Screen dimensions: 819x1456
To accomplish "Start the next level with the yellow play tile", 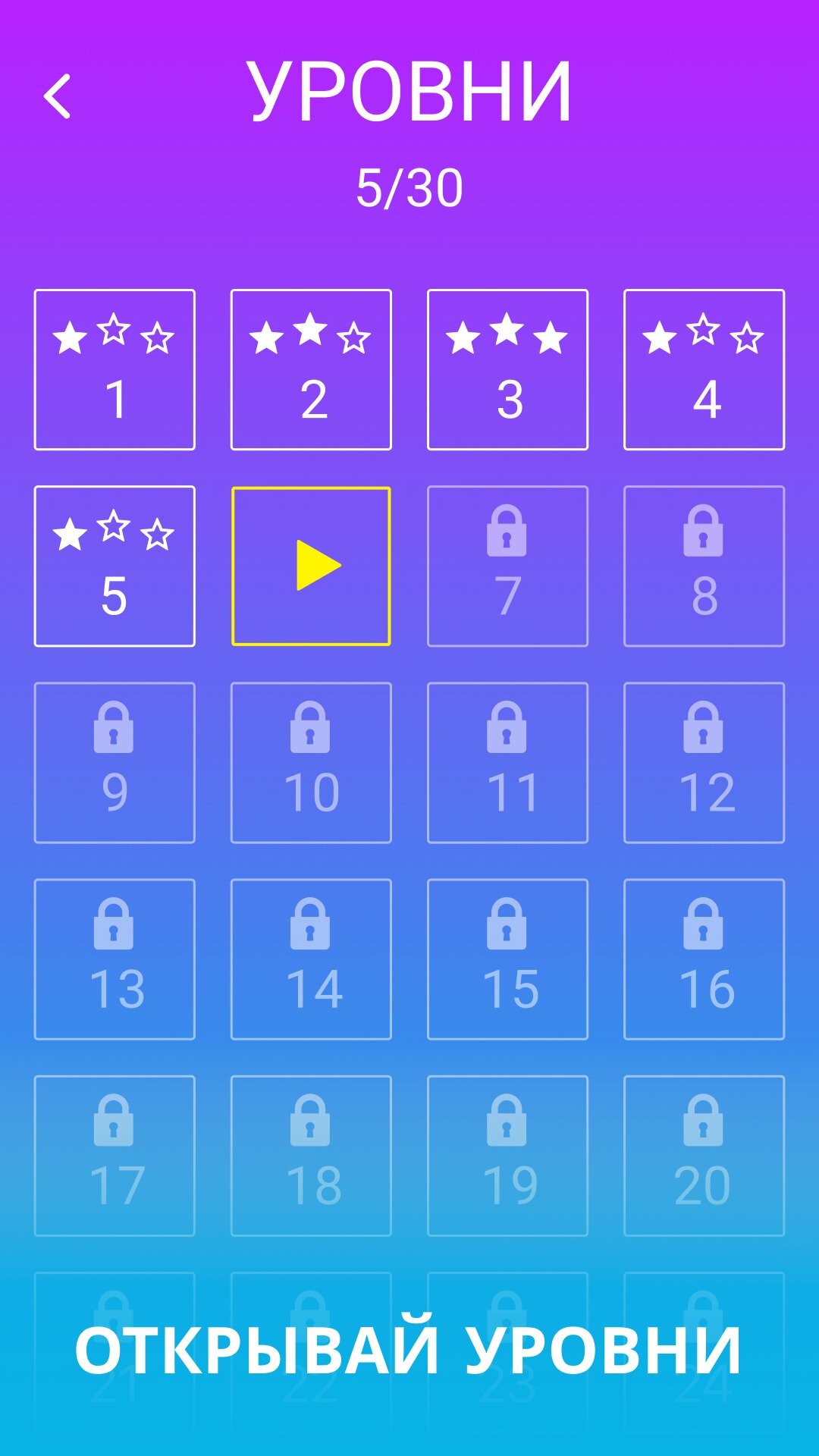I will pyautogui.click(x=311, y=566).
